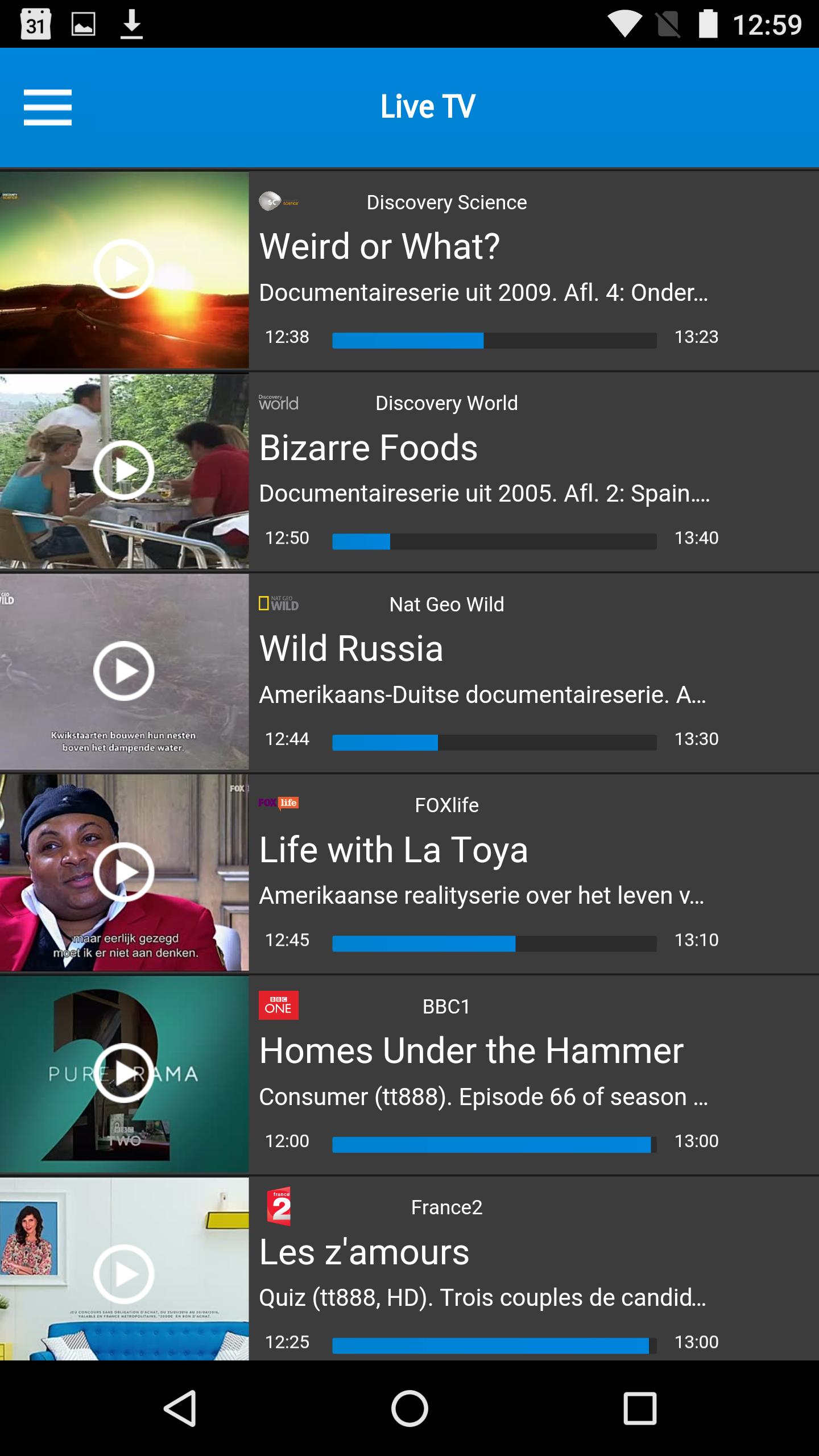This screenshot has width=819, height=1456.
Task: Play Life with La Toya on FOXlife
Action: click(123, 872)
